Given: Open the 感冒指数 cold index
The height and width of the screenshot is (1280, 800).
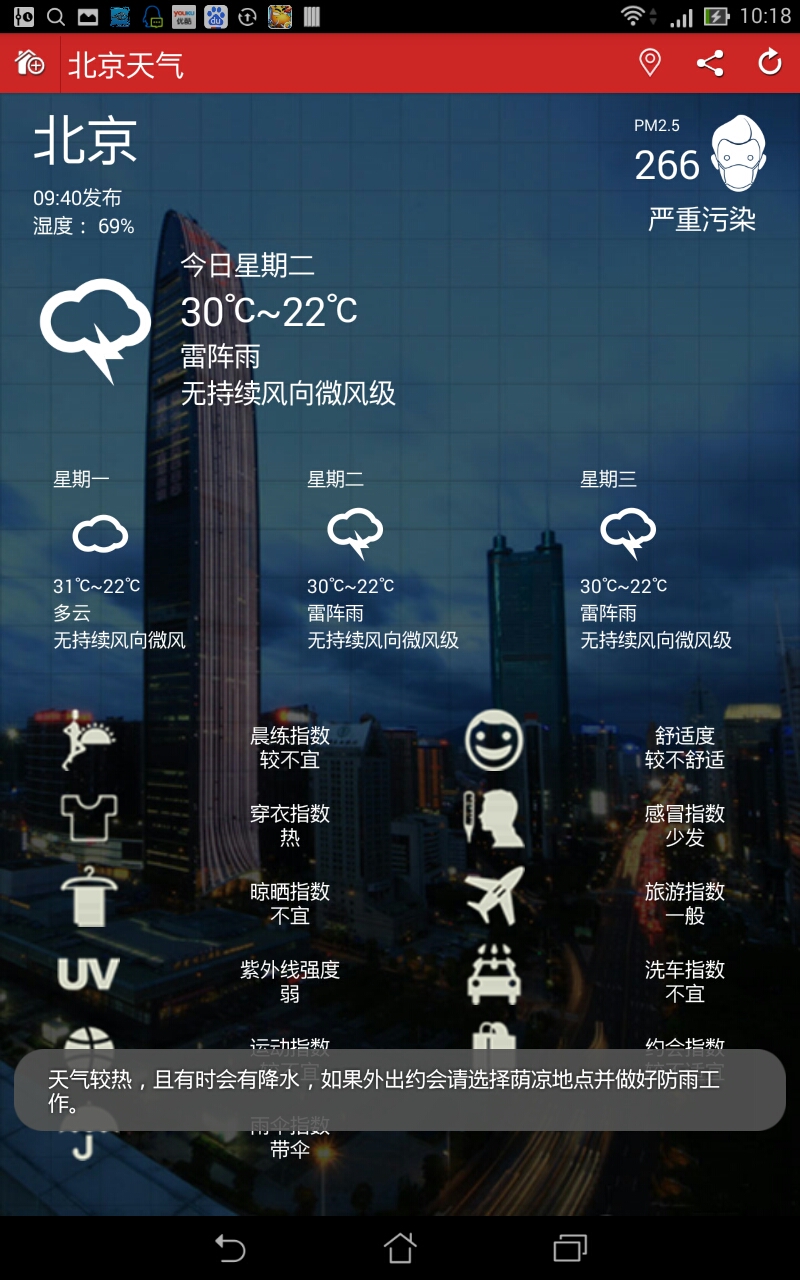Looking at the screenshot, I should (684, 825).
